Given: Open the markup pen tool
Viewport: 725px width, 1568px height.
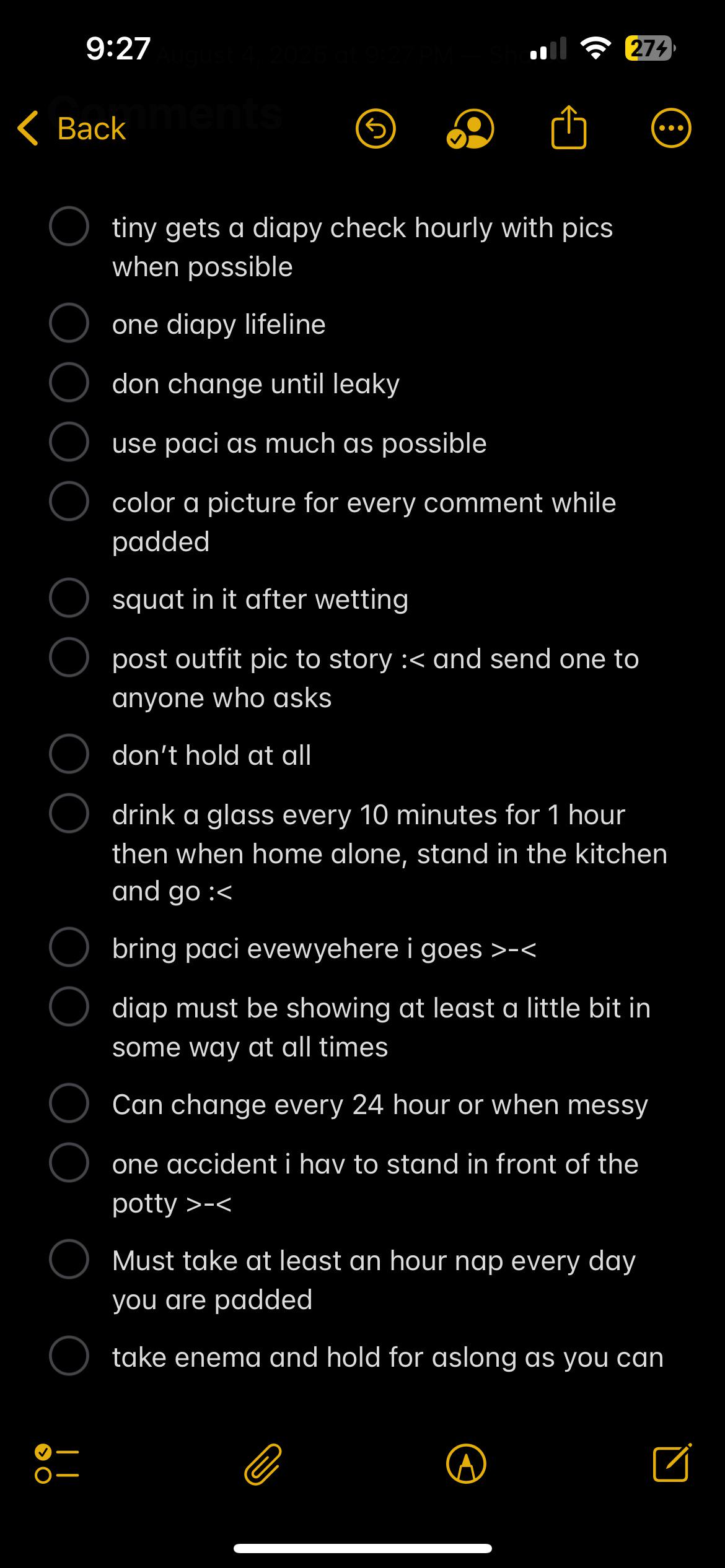Looking at the screenshot, I should 466,1464.
